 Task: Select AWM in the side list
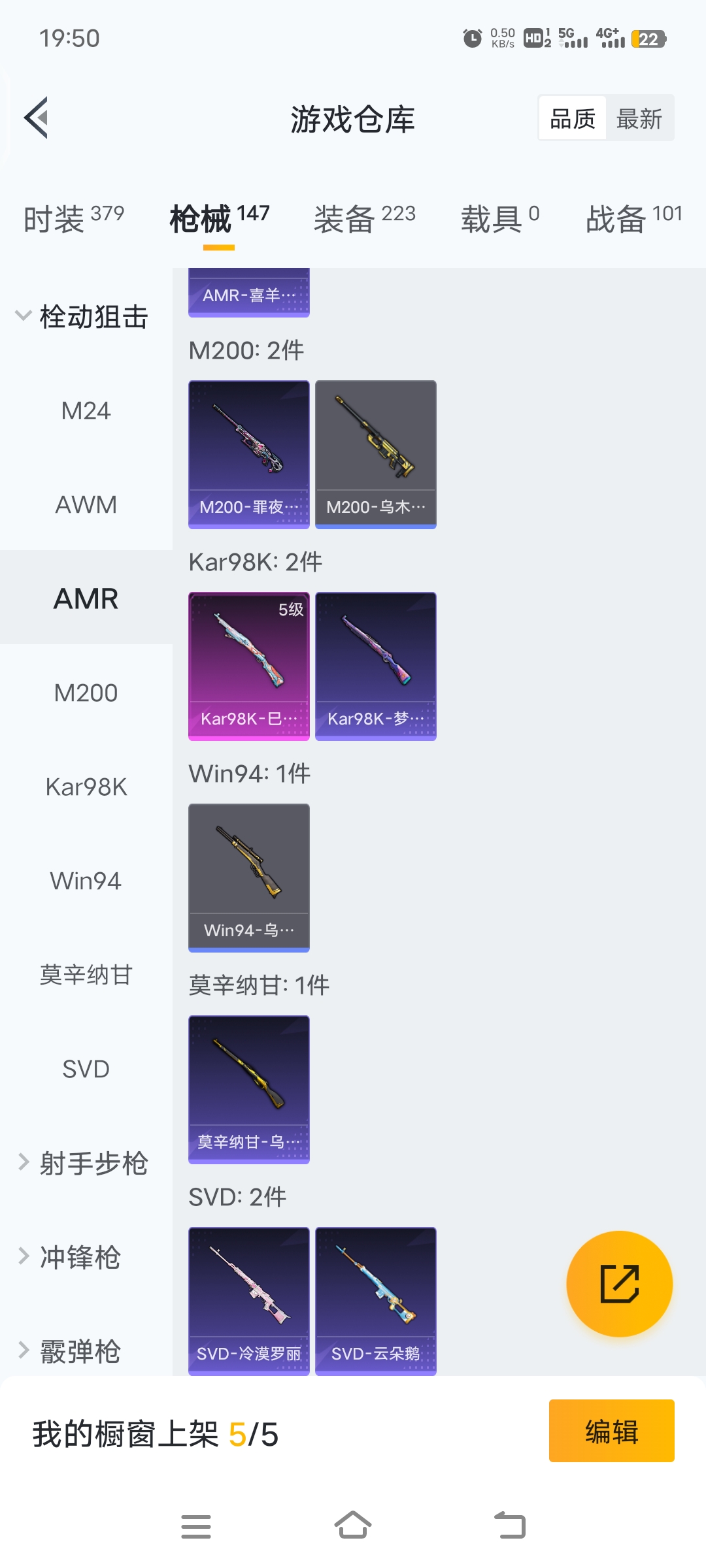(x=86, y=505)
